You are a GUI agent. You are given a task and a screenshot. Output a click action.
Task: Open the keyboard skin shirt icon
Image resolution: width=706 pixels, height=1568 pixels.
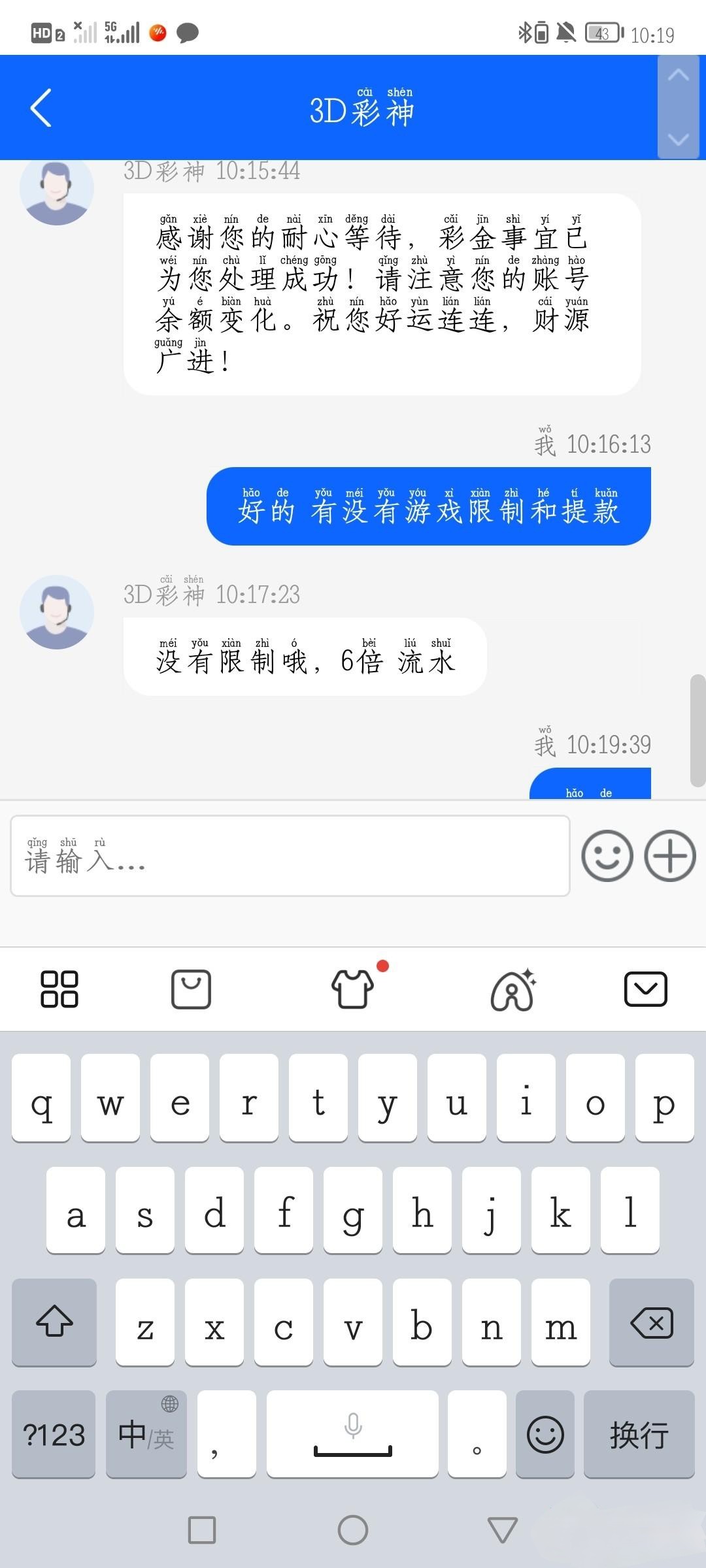point(353,989)
